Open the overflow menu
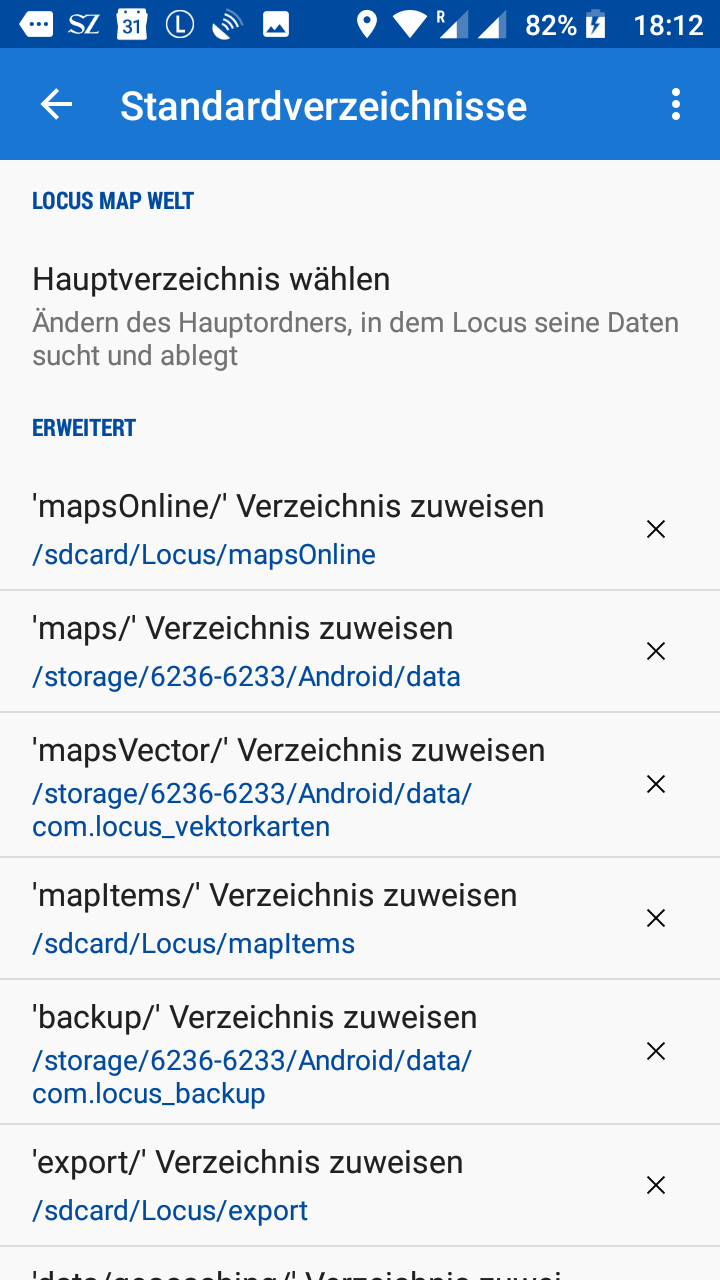This screenshot has width=720, height=1280. pos(676,105)
